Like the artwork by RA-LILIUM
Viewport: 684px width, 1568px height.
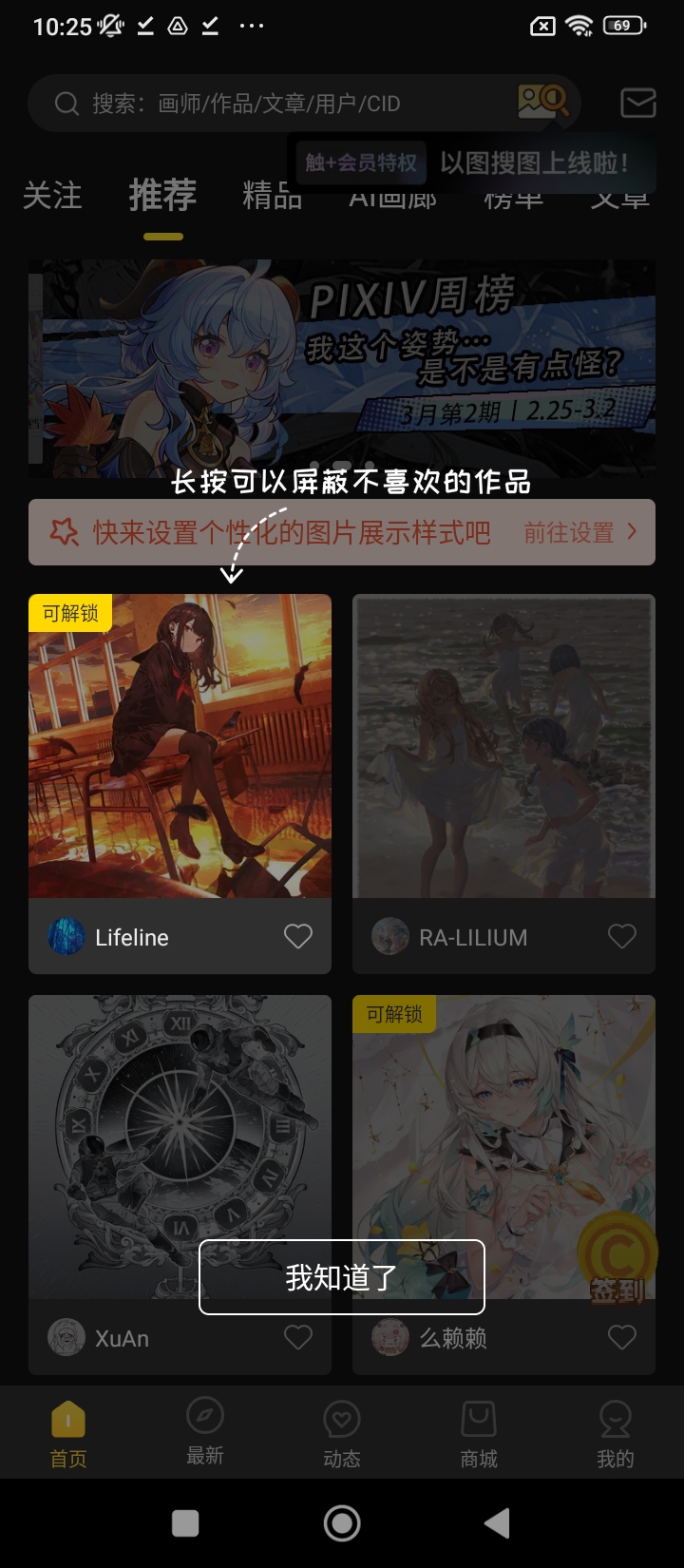622,937
